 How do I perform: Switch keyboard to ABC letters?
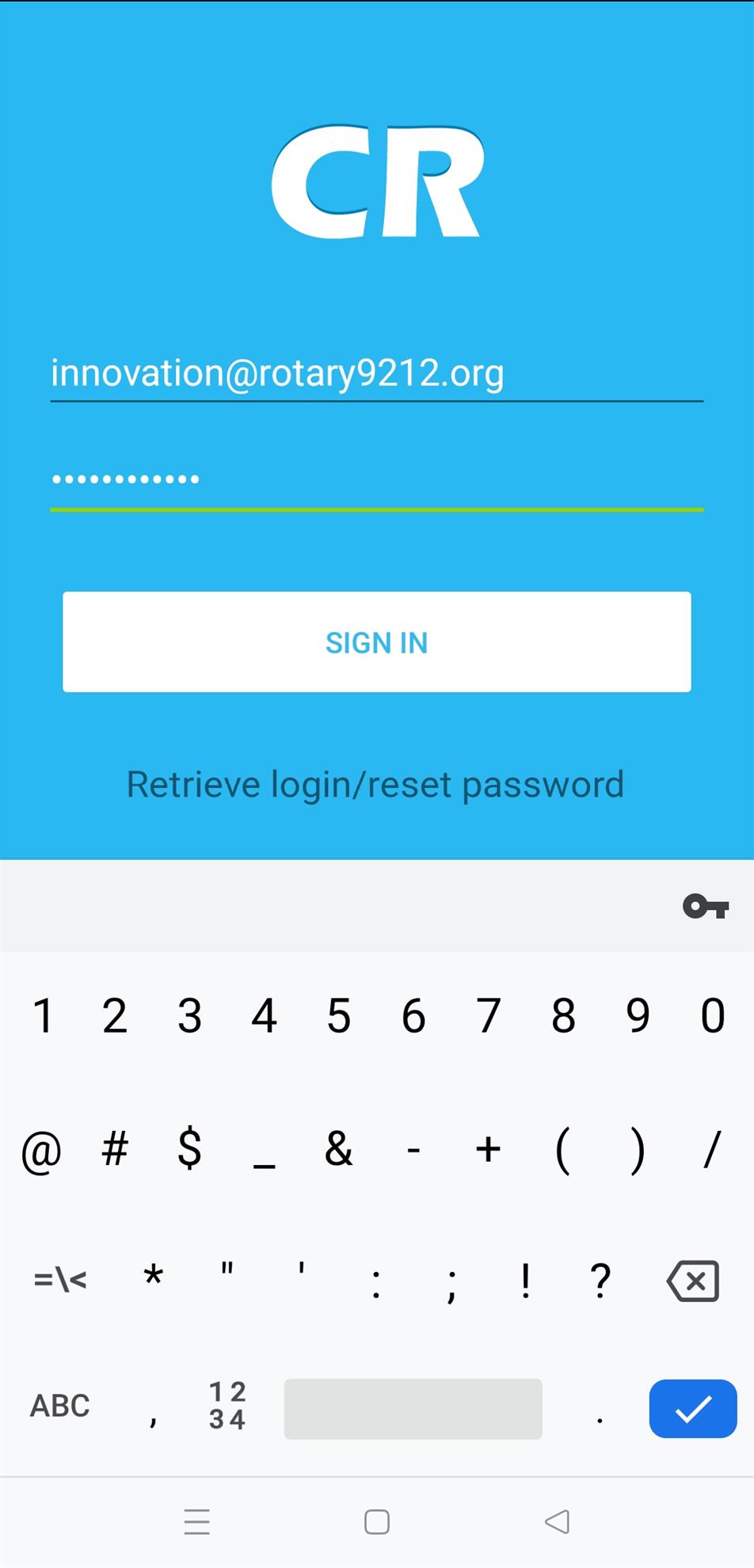[x=60, y=1406]
